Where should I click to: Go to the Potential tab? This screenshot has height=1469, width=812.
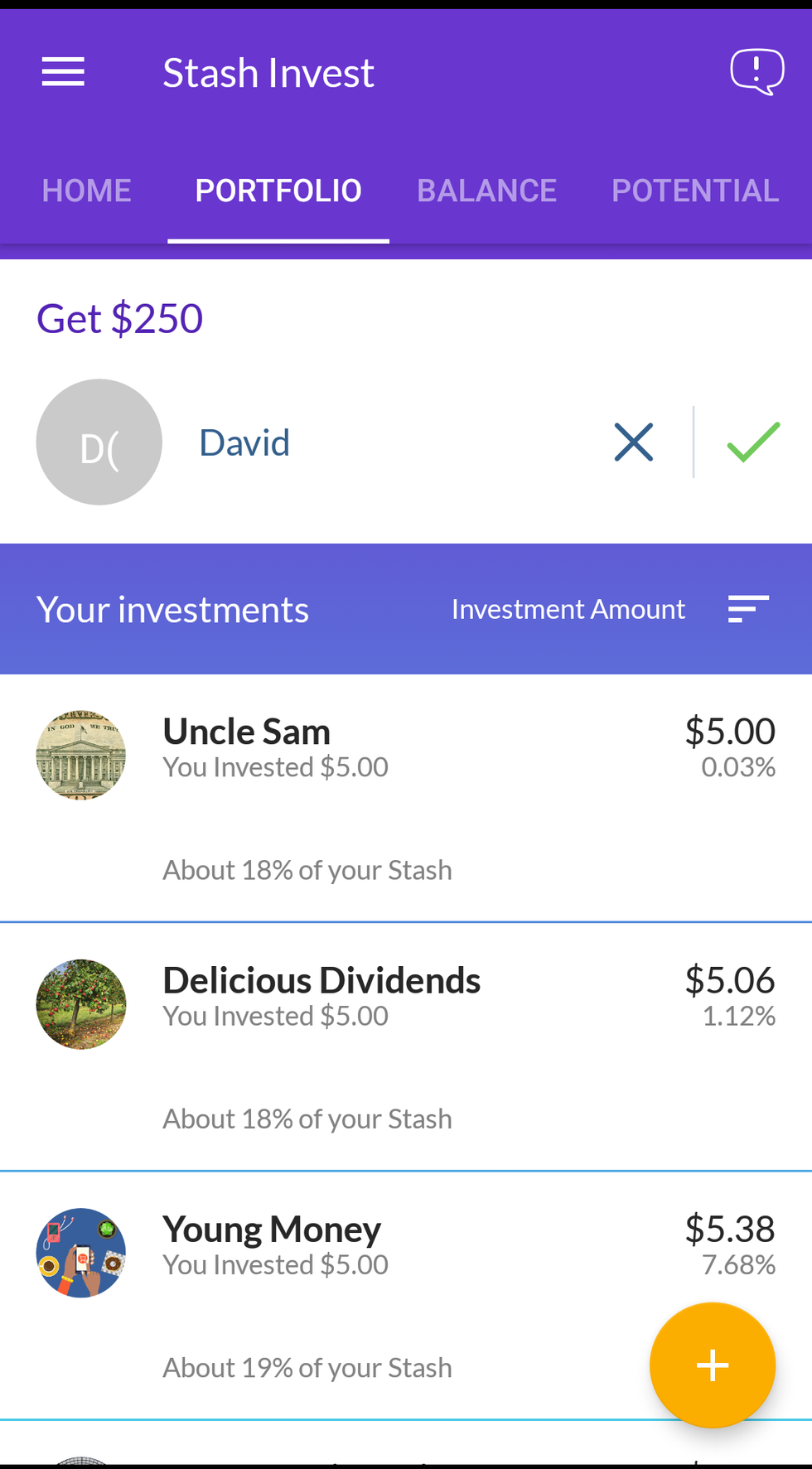(x=694, y=191)
